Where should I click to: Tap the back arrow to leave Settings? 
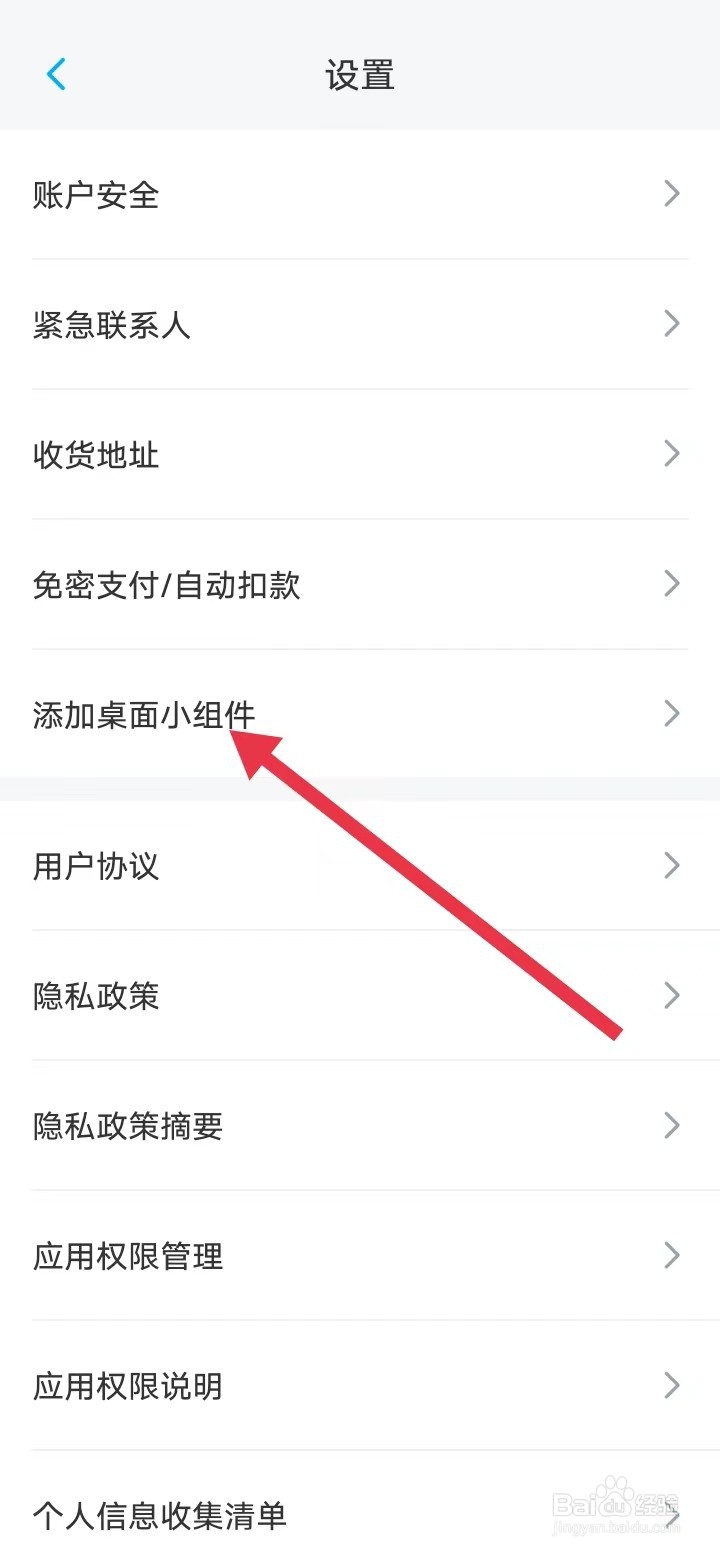tap(57, 73)
